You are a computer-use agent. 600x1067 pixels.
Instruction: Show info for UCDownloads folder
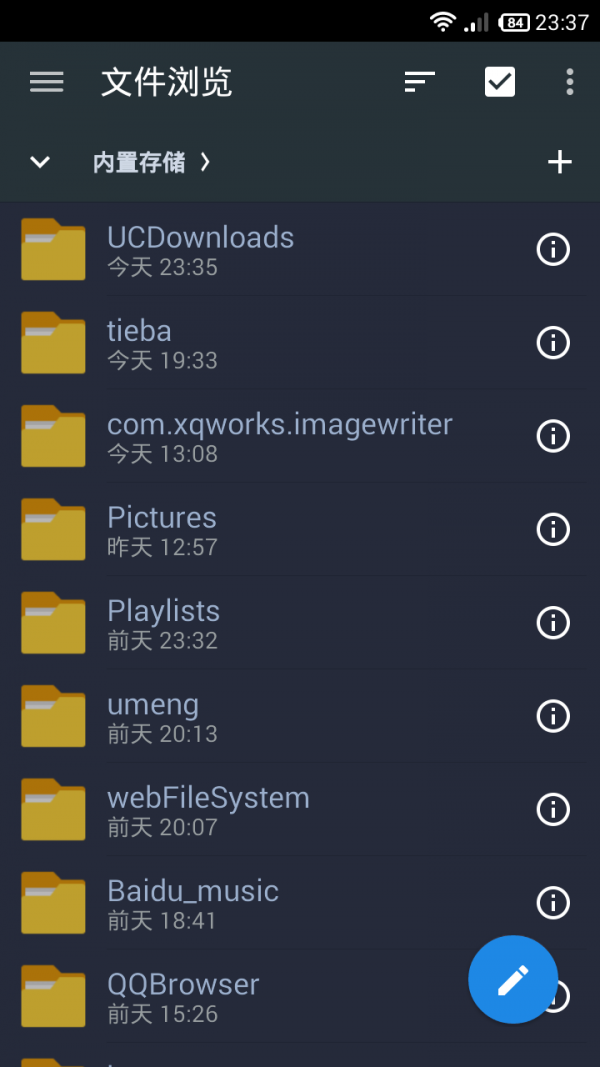pos(553,249)
